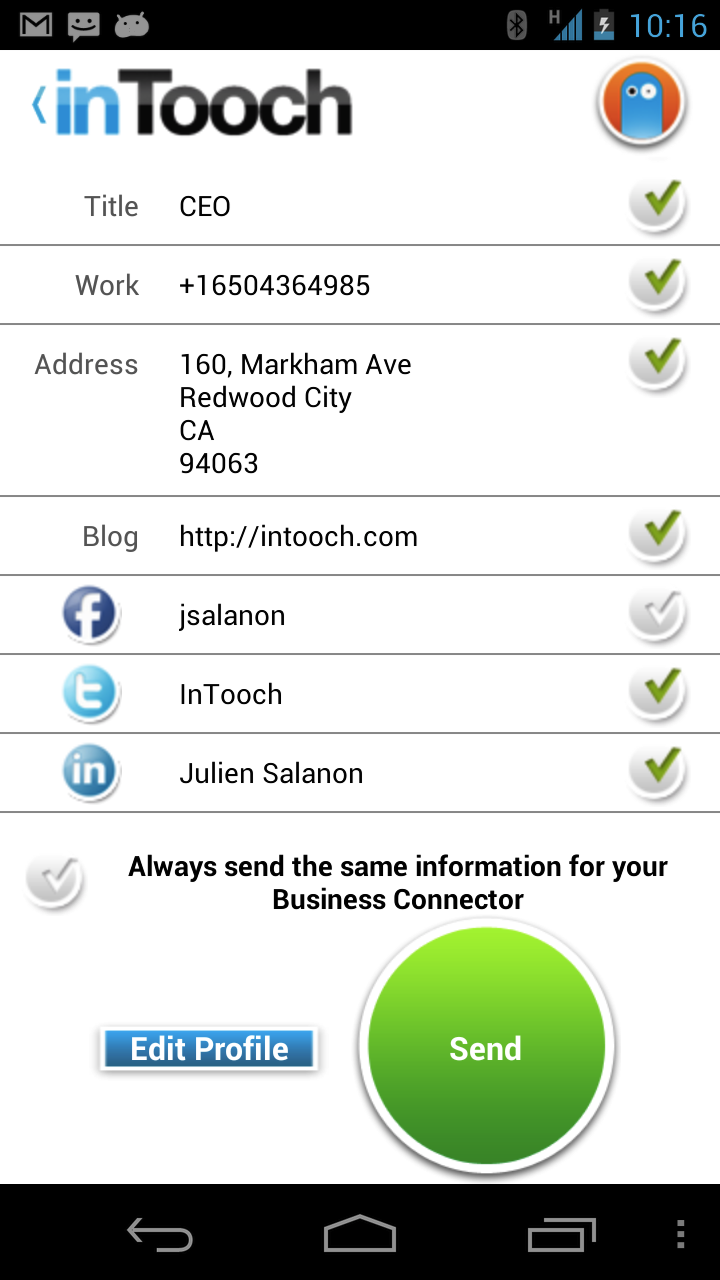Uncheck the LinkedIn Julien Salanon checkbox
The height and width of the screenshot is (1280, 720).
click(657, 772)
